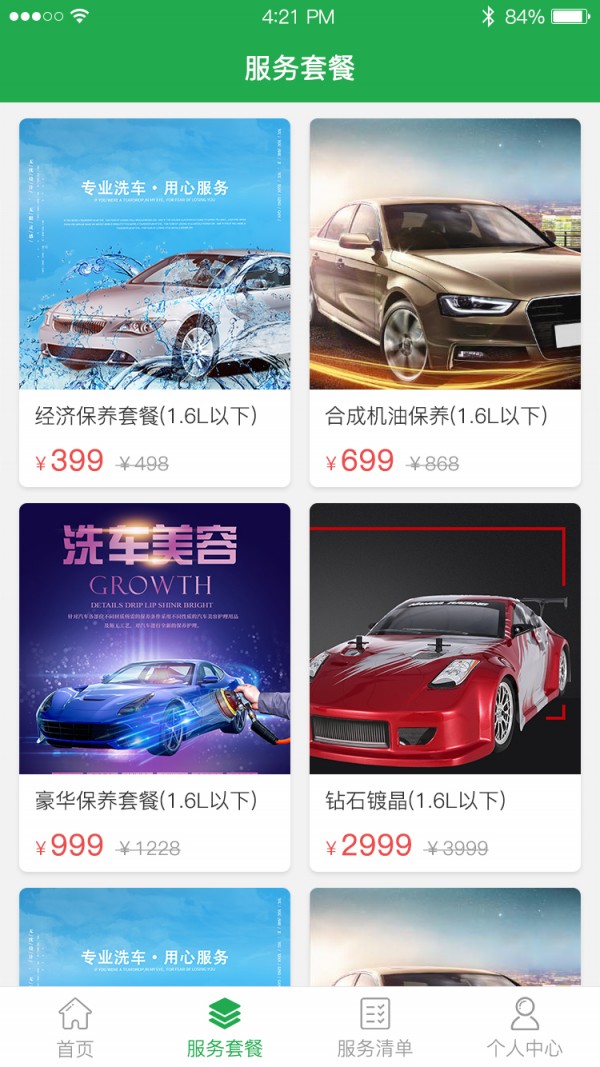
Task: Open the 个人中心 tab
Action: pyautogui.click(x=524, y=1027)
